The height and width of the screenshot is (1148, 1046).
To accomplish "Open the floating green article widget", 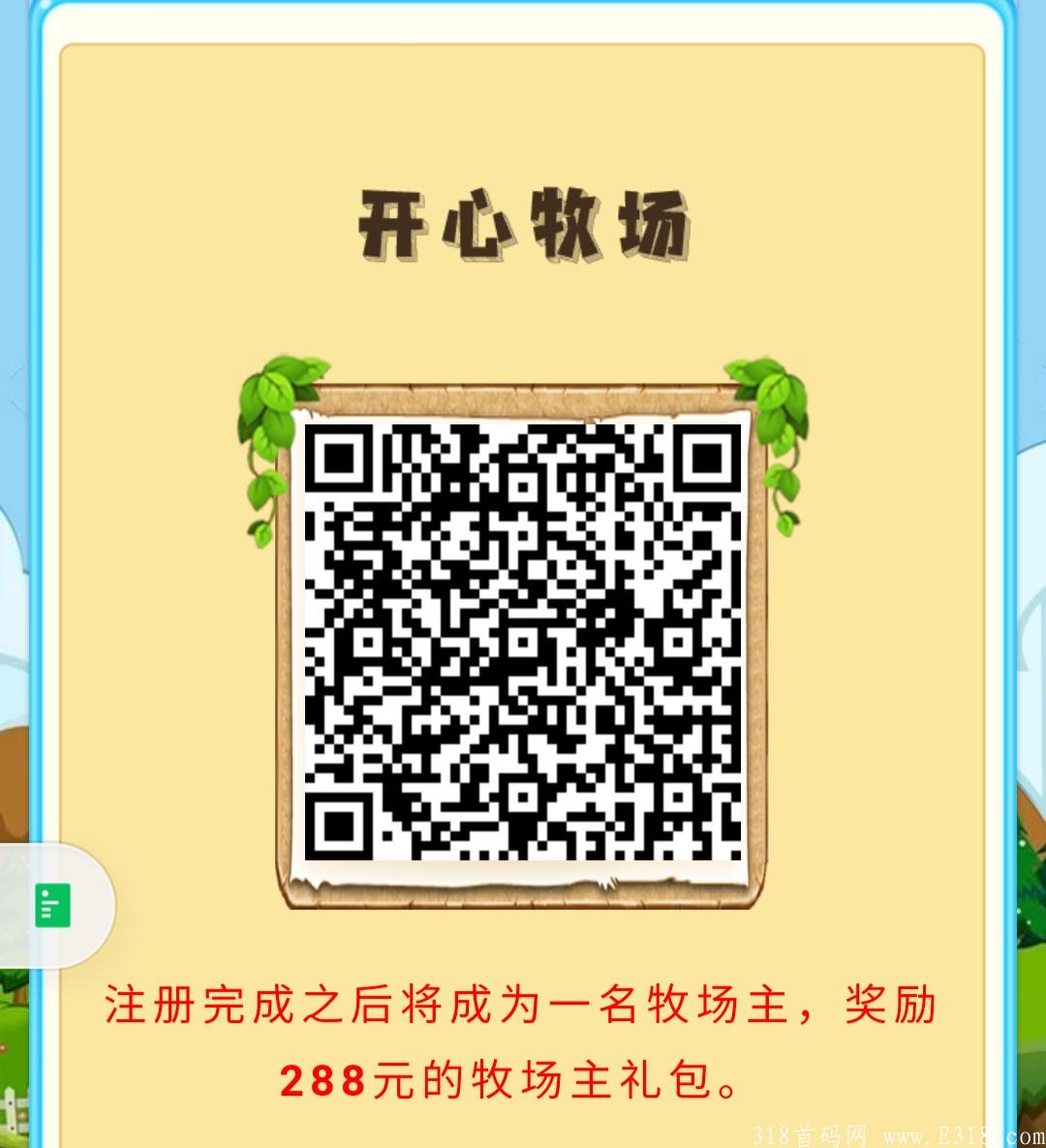I will (x=52, y=906).
